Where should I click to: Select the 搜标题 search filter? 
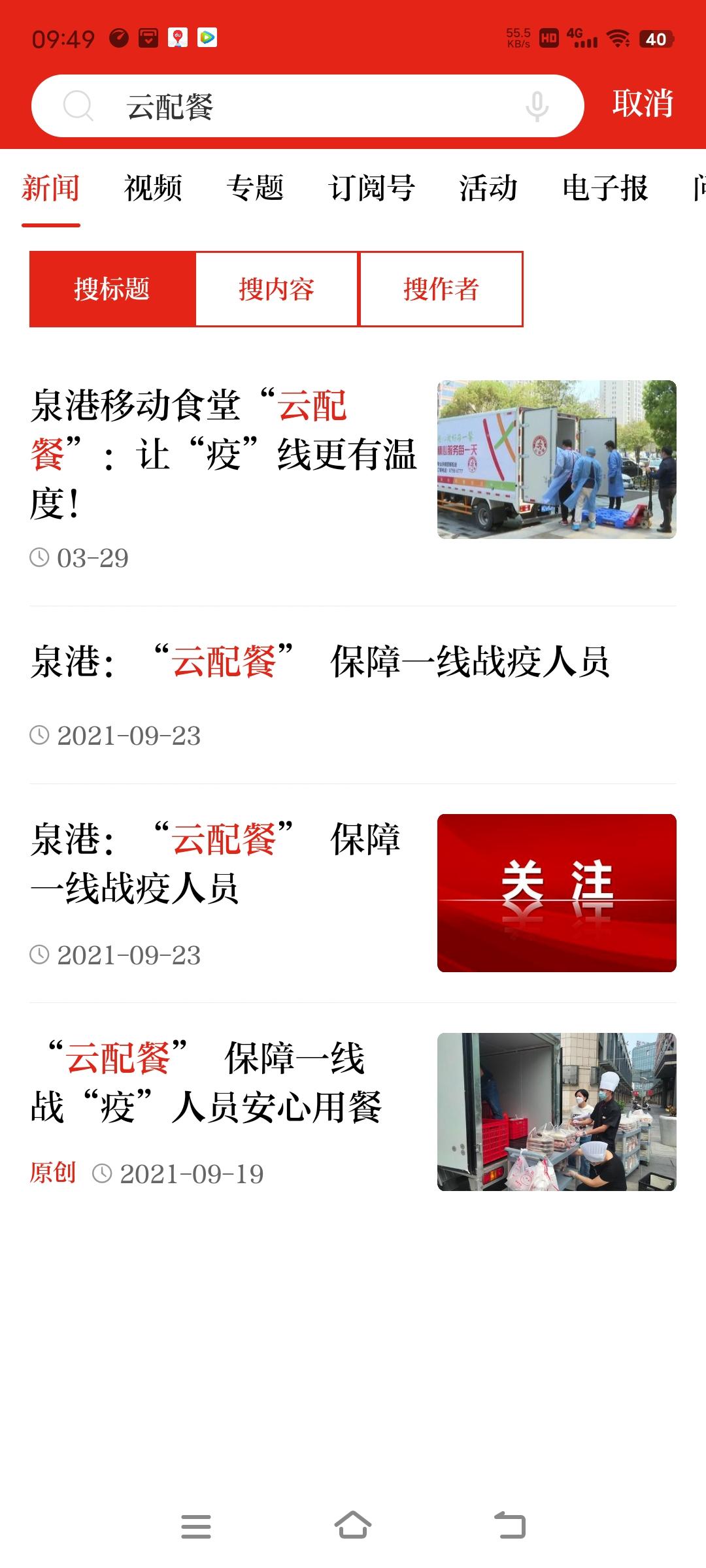point(112,289)
